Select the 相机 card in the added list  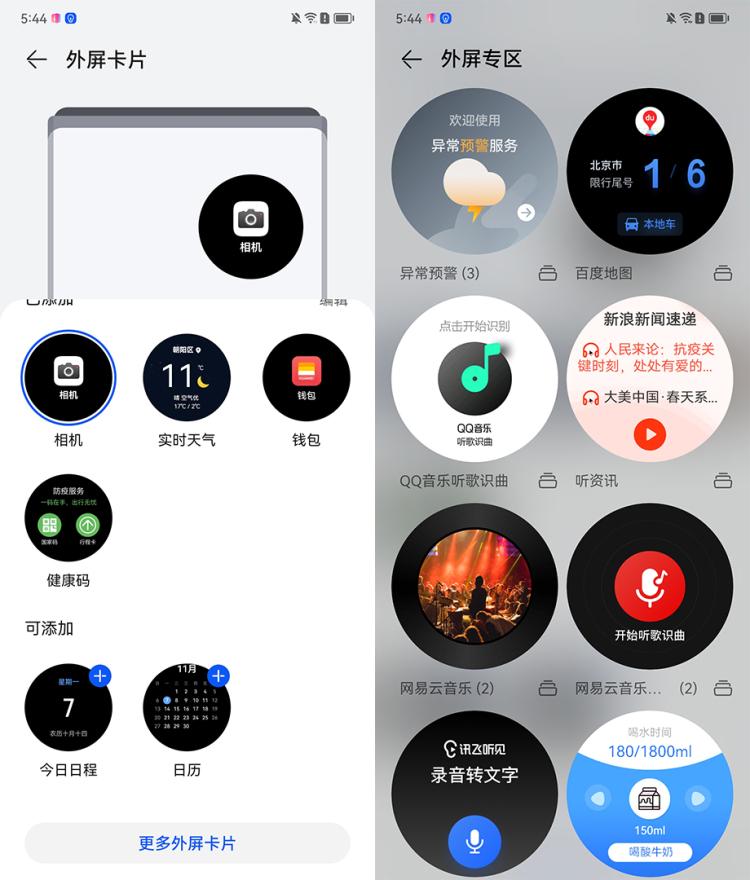tap(68, 377)
